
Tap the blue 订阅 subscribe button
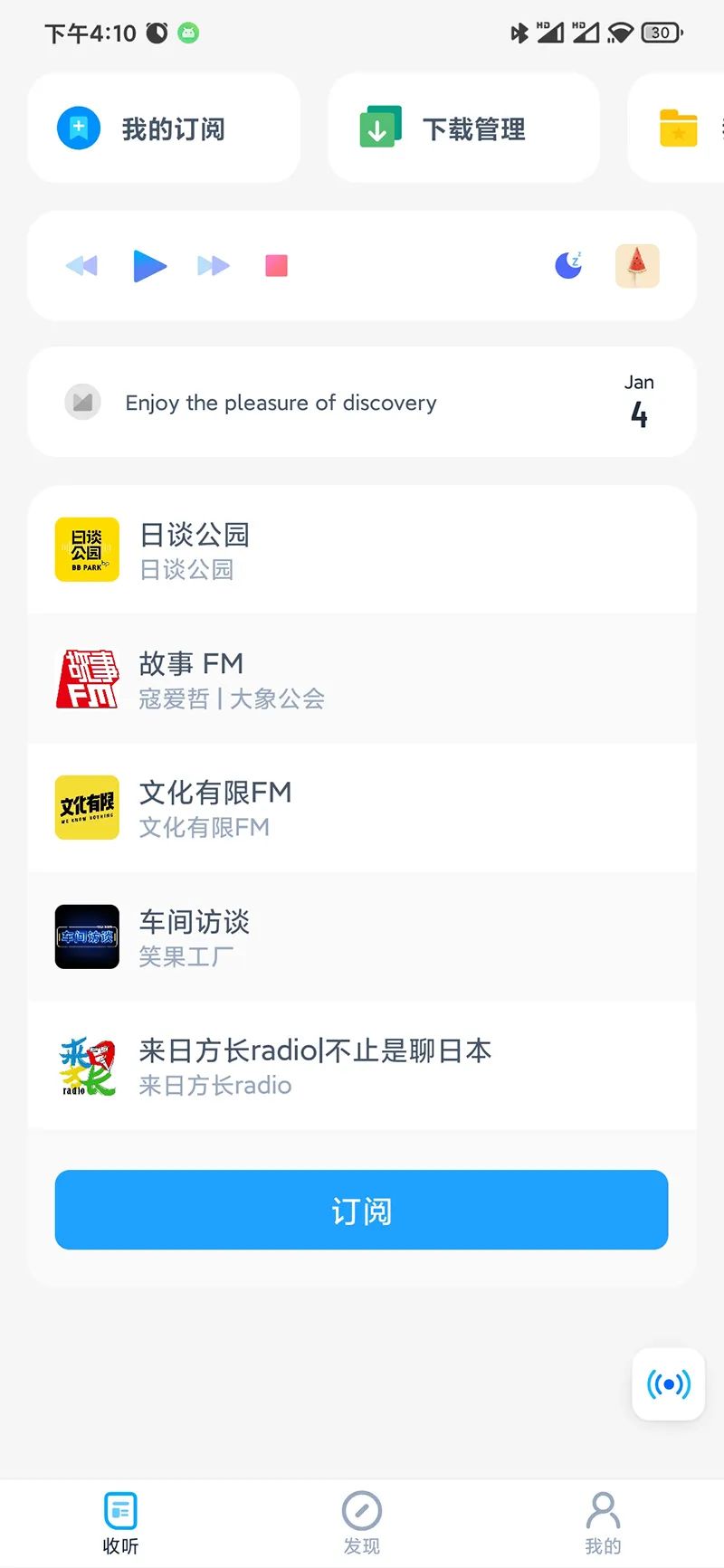tap(362, 1210)
